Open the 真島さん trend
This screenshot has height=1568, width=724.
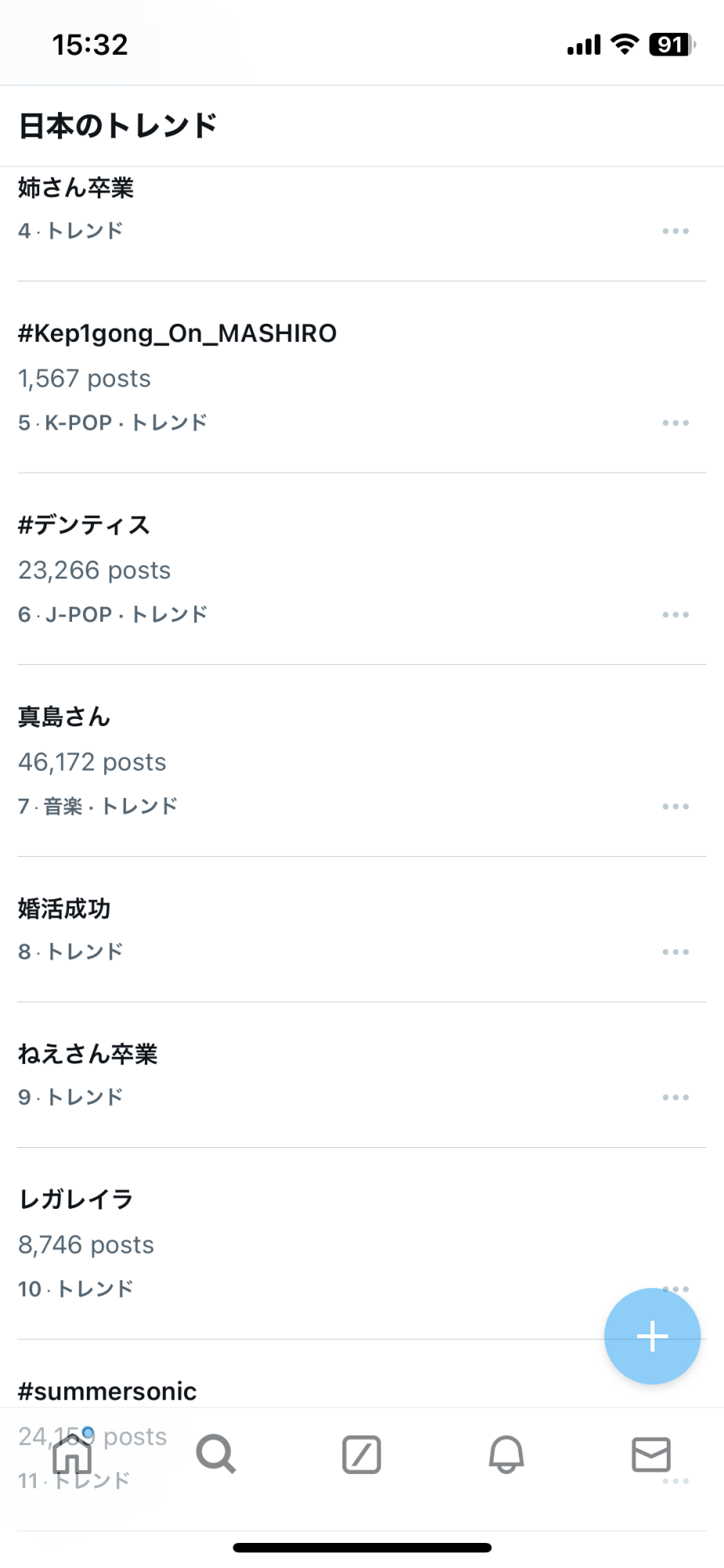(x=64, y=717)
